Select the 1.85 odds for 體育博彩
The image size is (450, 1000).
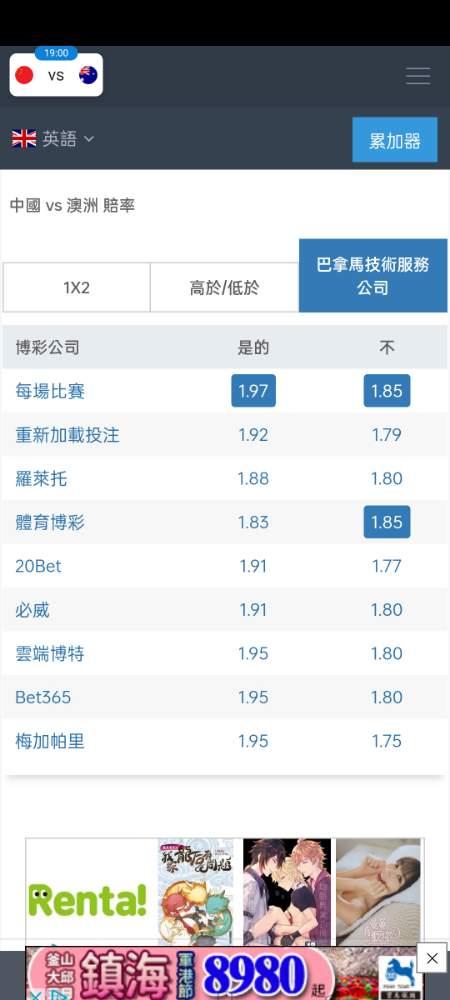click(387, 522)
